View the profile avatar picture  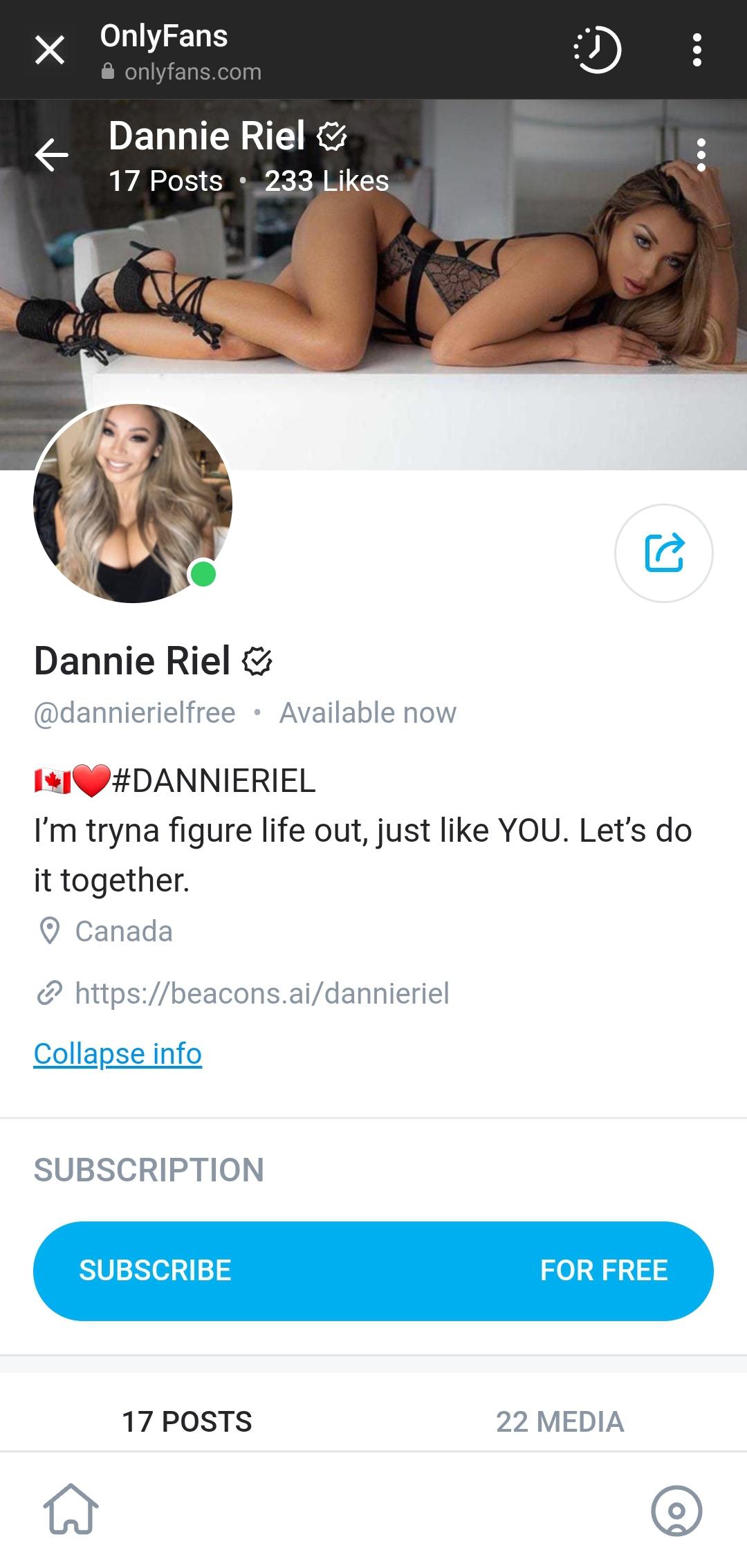click(x=133, y=504)
